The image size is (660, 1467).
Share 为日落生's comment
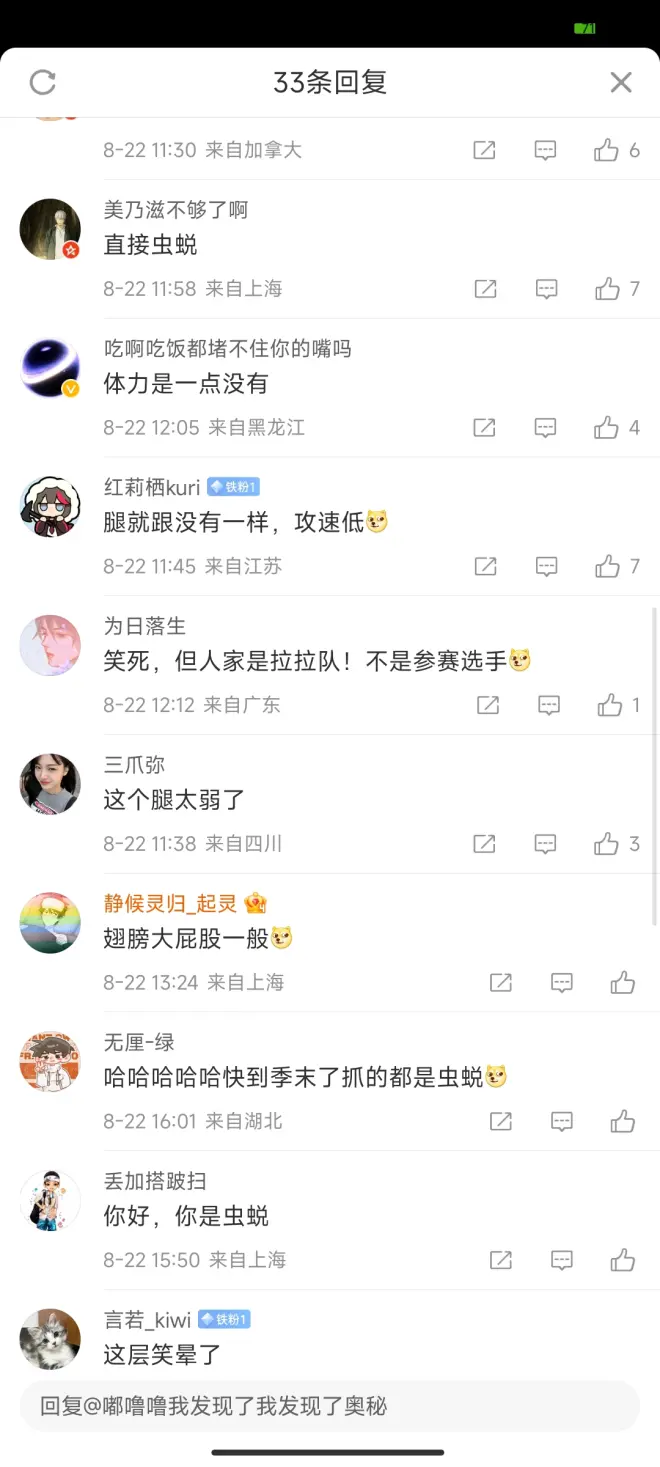pos(488,706)
